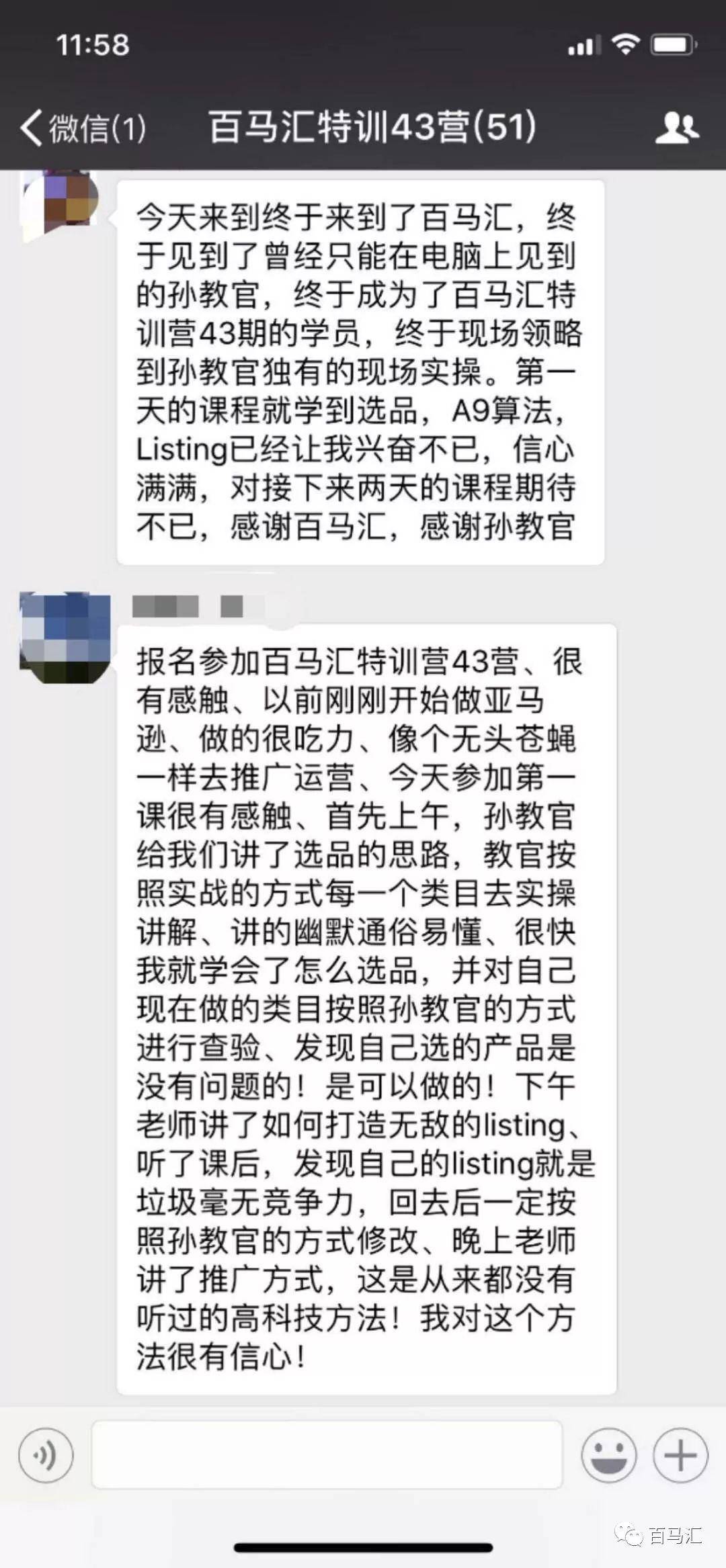Open the plus attachments menu
Image resolution: width=726 pixels, height=1568 pixels.
[680, 1454]
